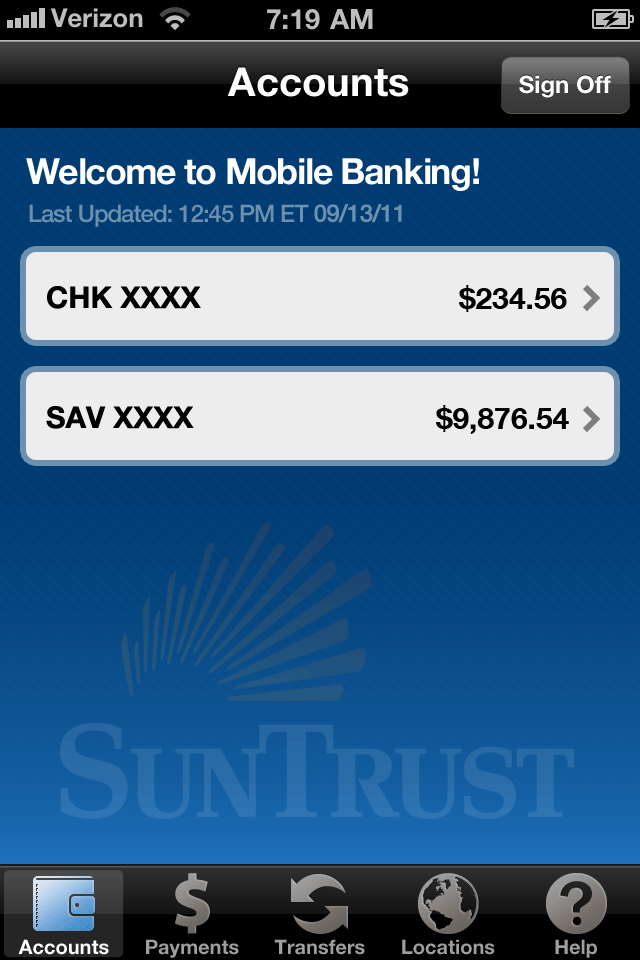
Task: Go to the Transfers tab
Action: click(x=320, y=914)
